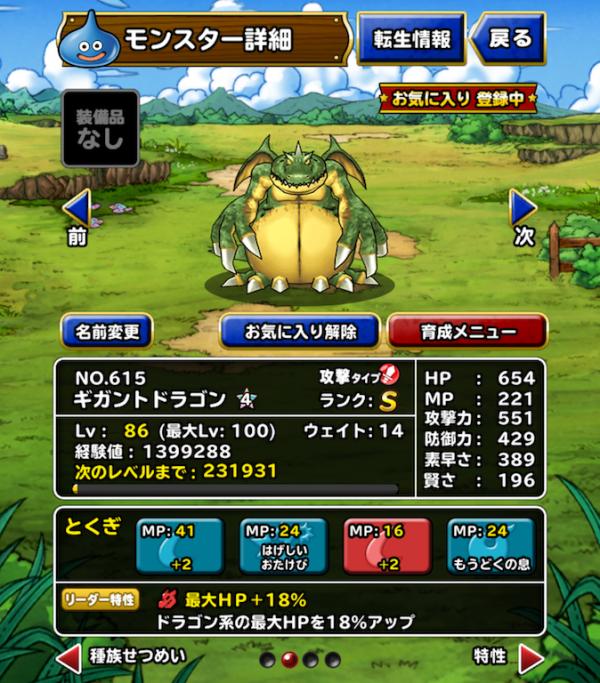Switch to 種族せつめい page with left arrow

(68, 657)
